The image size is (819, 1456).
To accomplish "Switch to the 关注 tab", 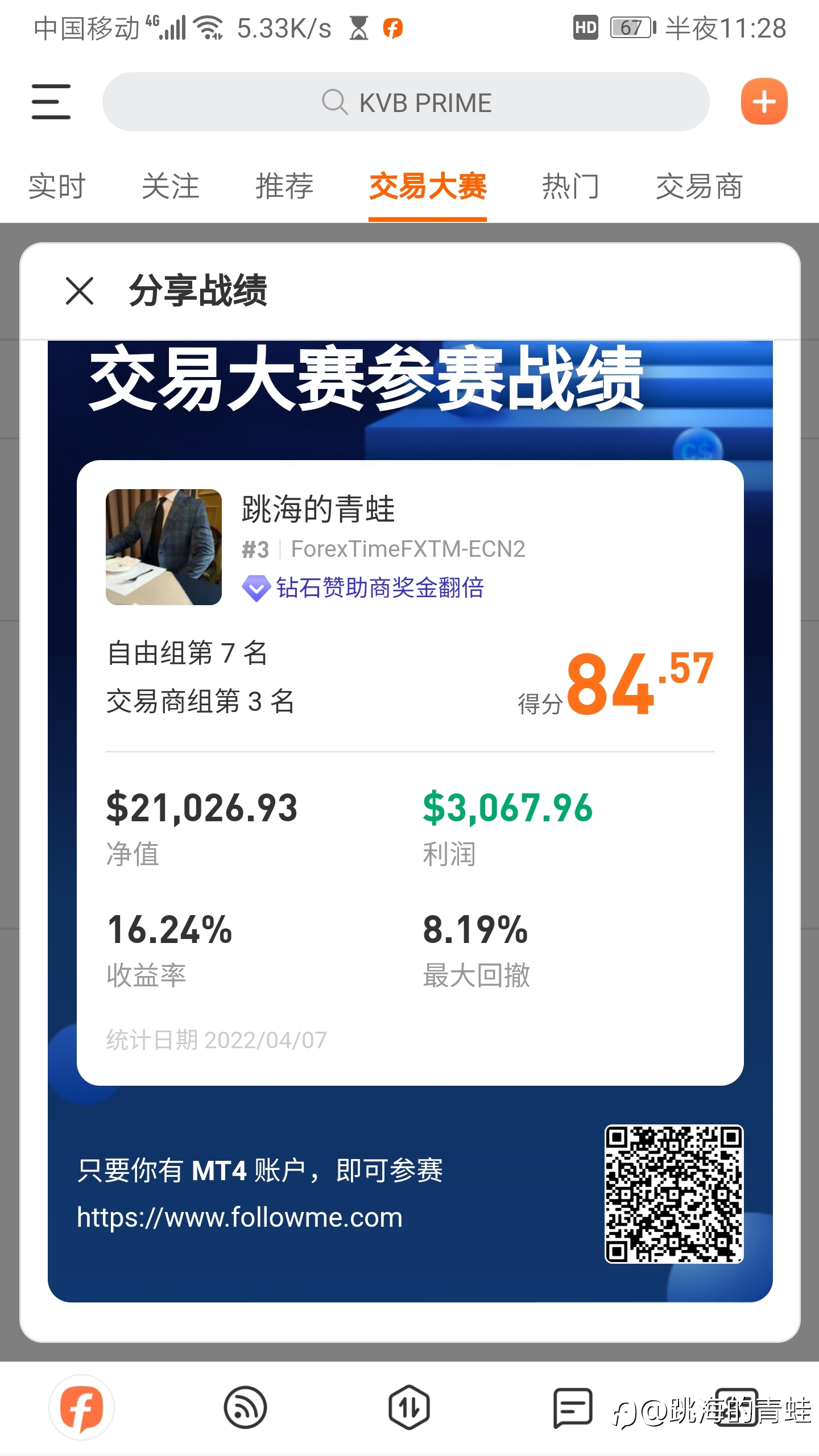I will point(171,187).
